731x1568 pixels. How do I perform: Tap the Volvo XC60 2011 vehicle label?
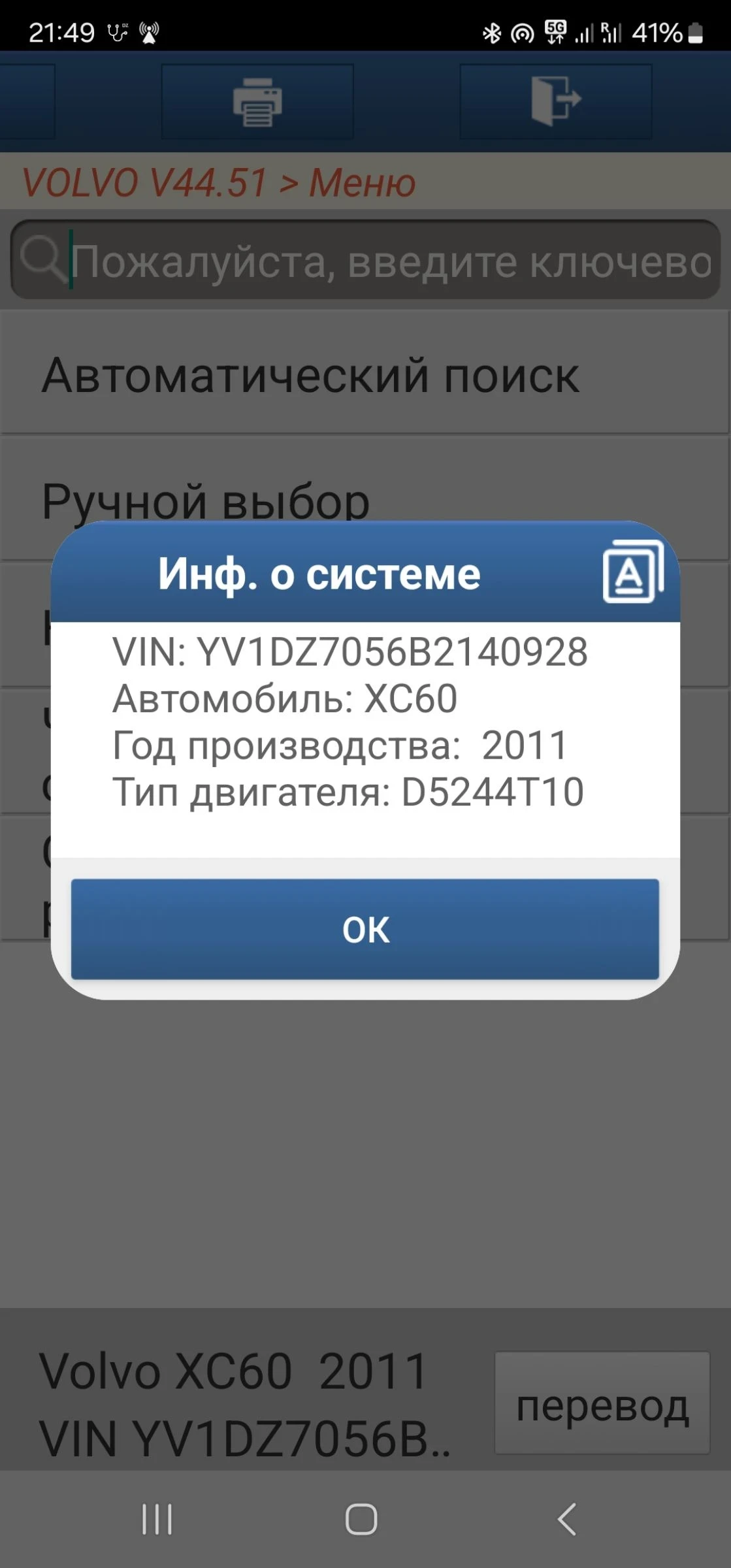235,1369
